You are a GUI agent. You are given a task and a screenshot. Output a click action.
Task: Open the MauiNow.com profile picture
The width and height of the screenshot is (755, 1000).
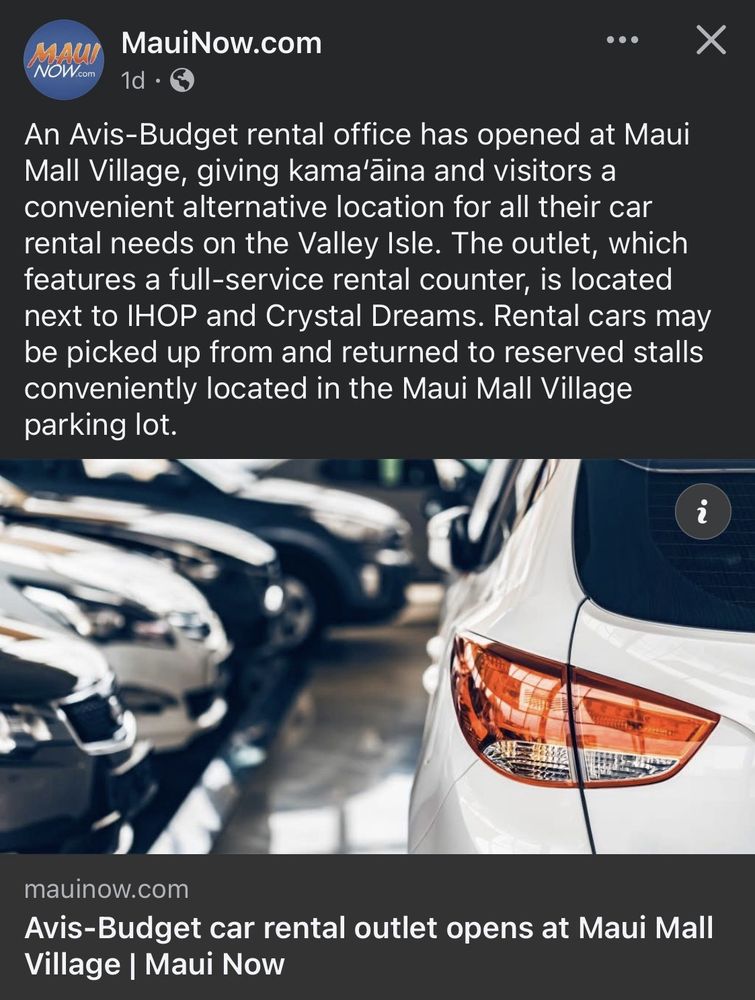pos(63,59)
